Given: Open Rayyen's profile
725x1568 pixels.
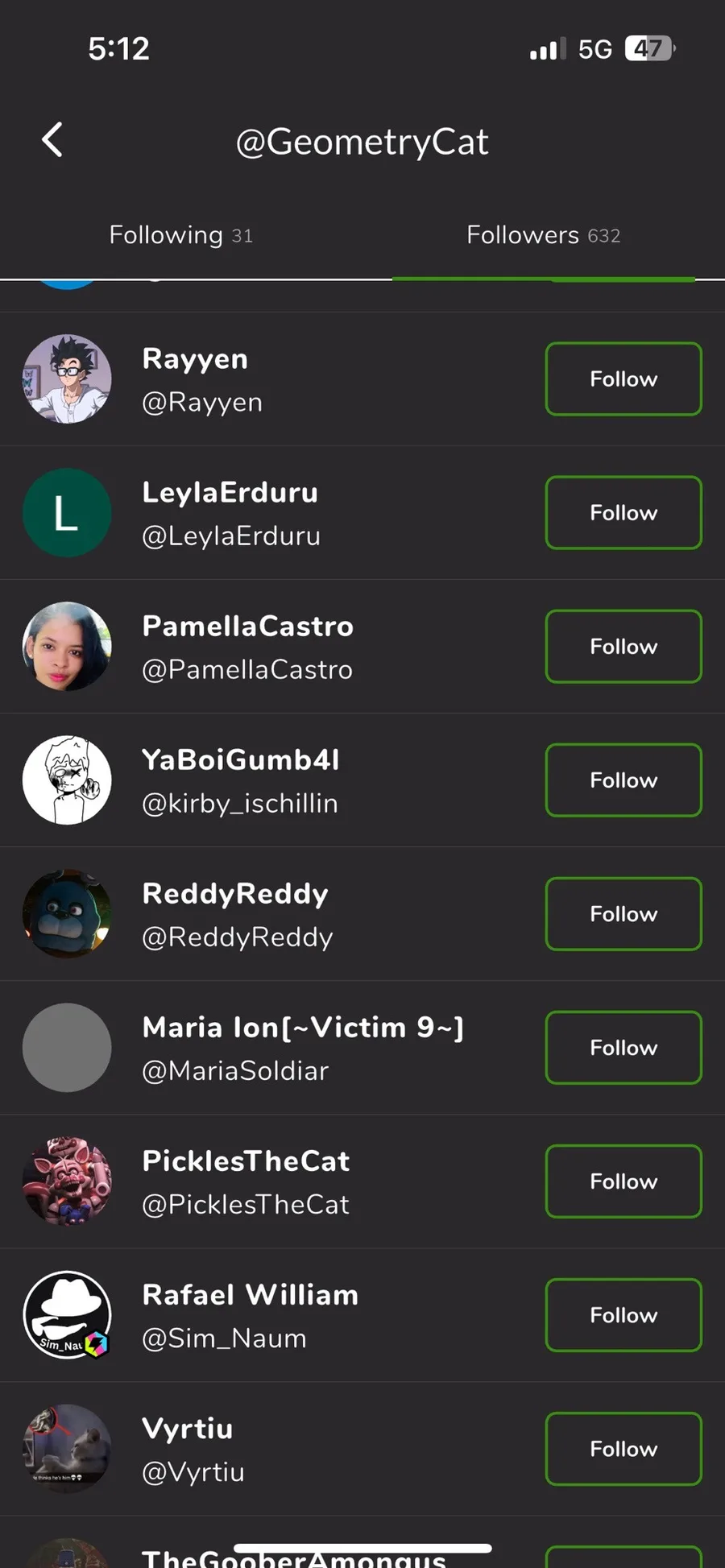Looking at the screenshot, I should click(195, 379).
